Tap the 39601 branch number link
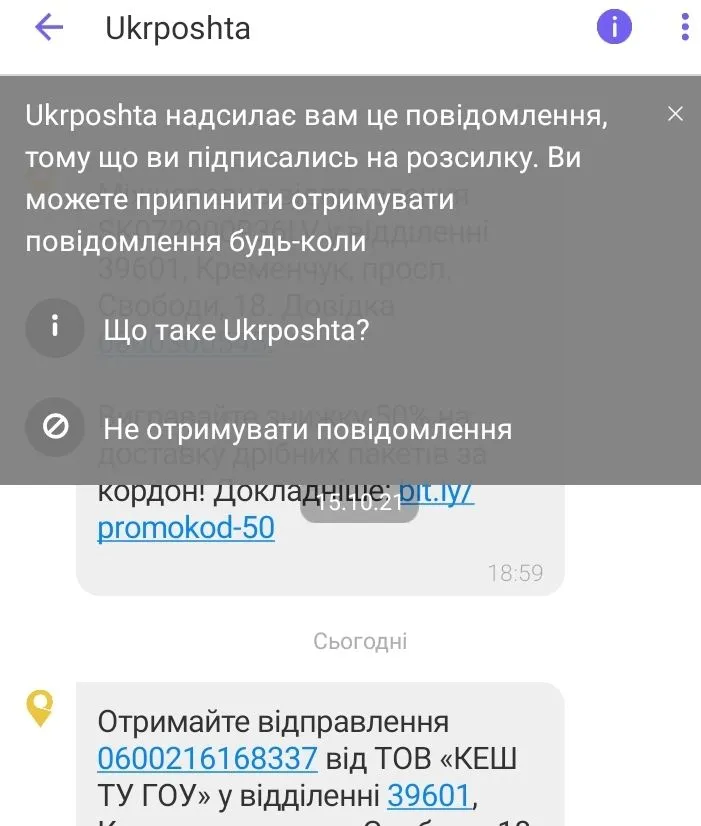701x826 pixels. click(x=428, y=796)
